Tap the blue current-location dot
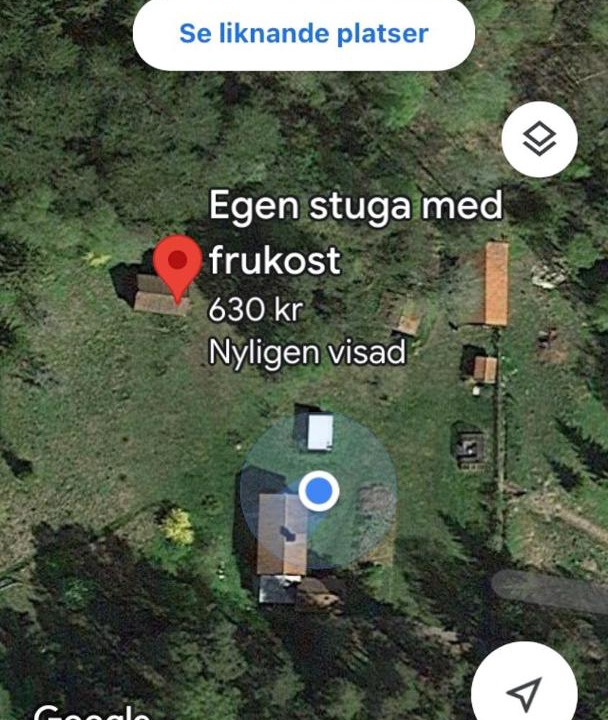 click(319, 491)
